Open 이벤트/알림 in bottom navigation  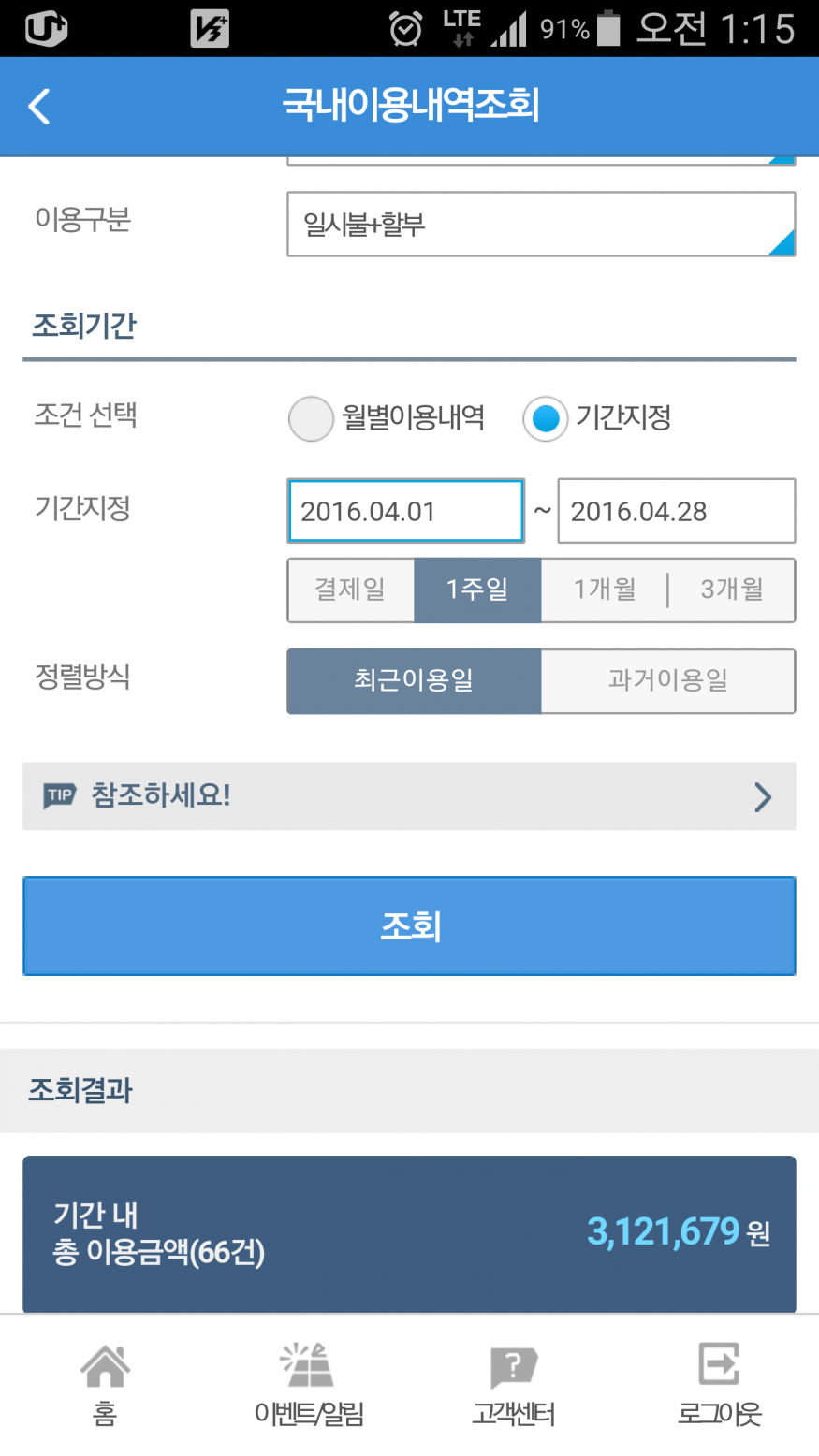coord(308,1385)
